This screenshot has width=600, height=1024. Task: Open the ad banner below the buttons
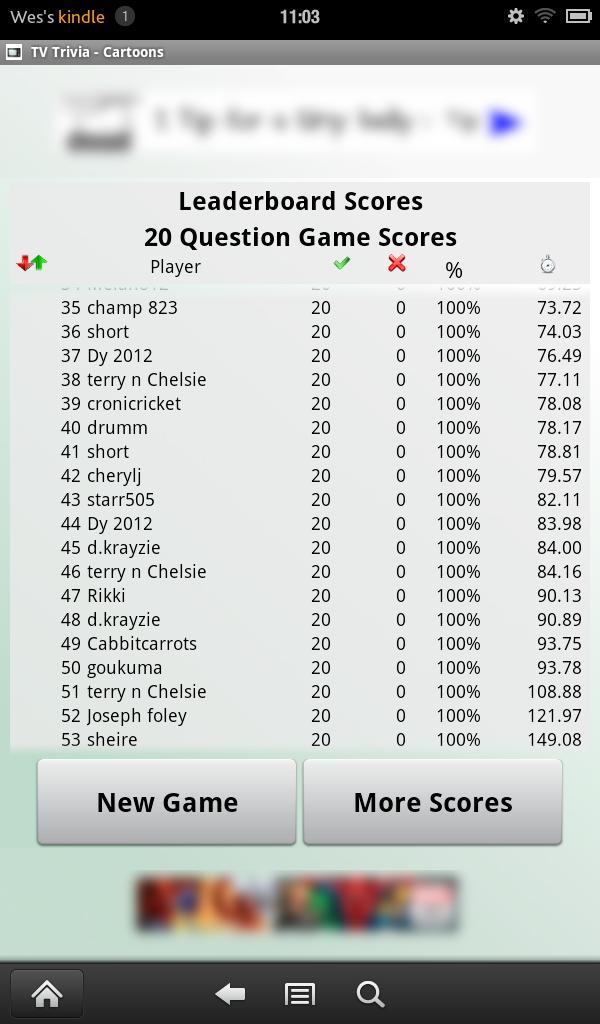click(297, 903)
